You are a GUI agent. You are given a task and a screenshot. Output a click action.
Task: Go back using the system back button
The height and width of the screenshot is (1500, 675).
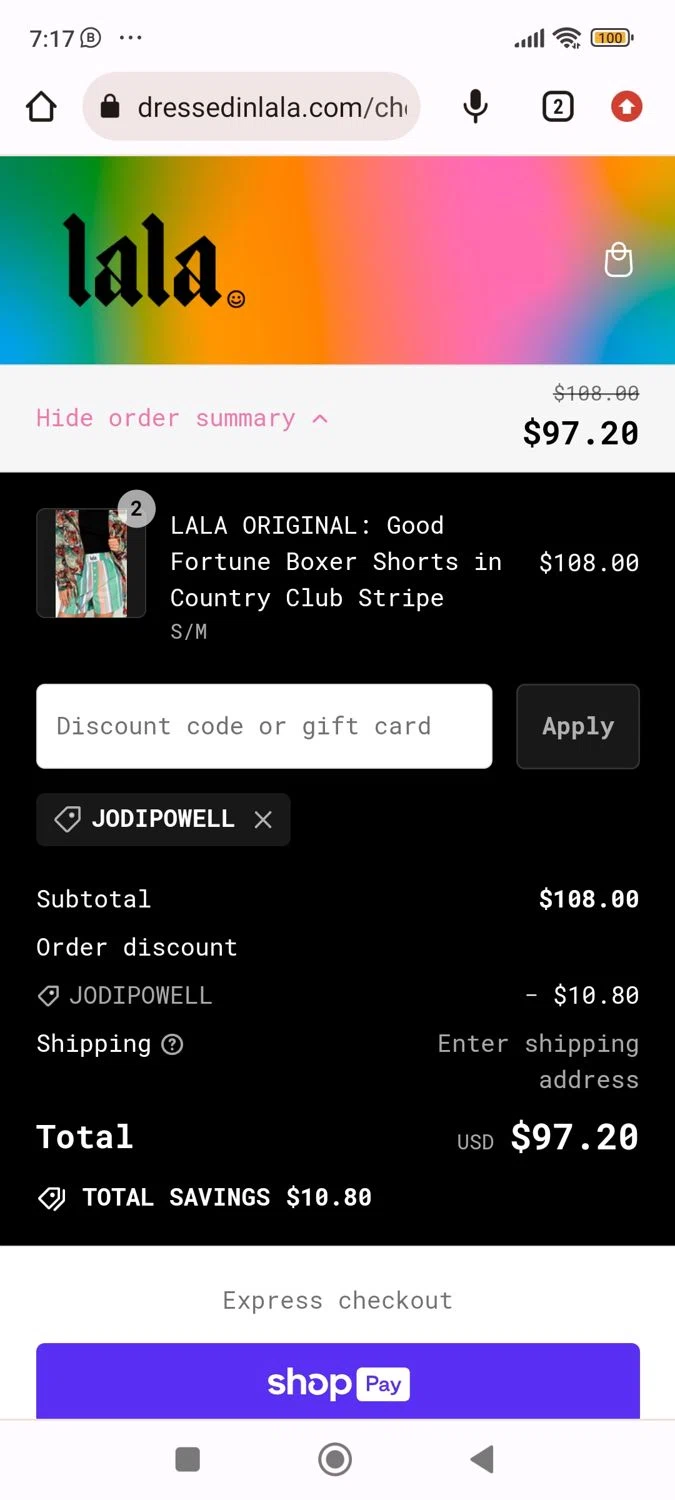[x=482, y=1460]
